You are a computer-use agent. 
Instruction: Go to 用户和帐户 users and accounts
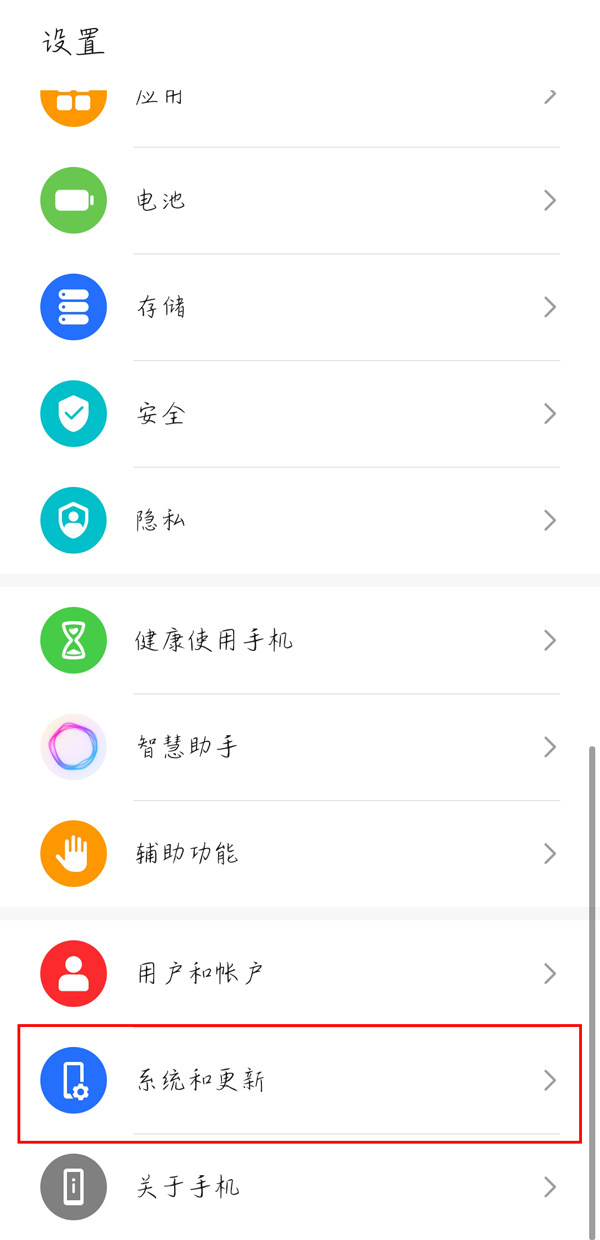click(x=300, y=973)
